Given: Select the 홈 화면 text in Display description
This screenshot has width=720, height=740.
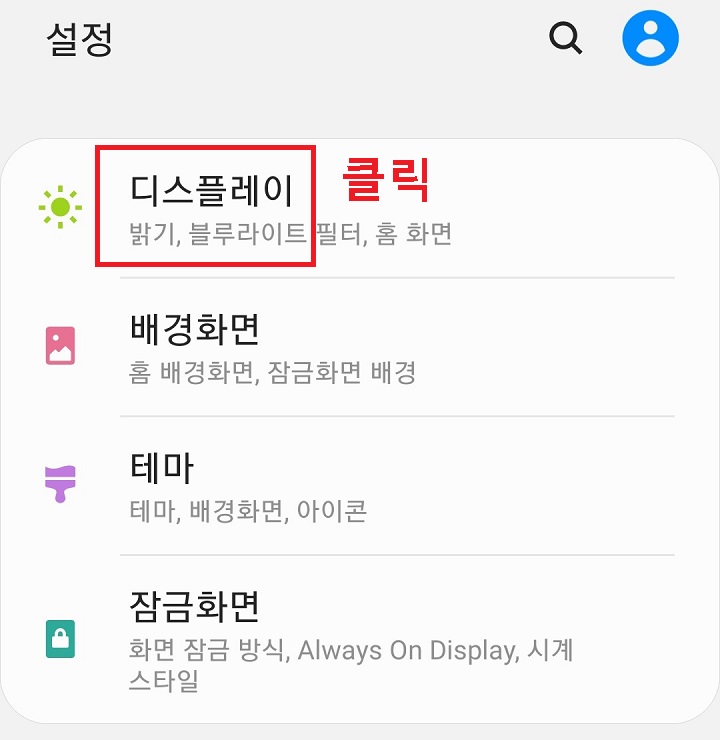Looking at the screenshot, I should pos(414,234).
